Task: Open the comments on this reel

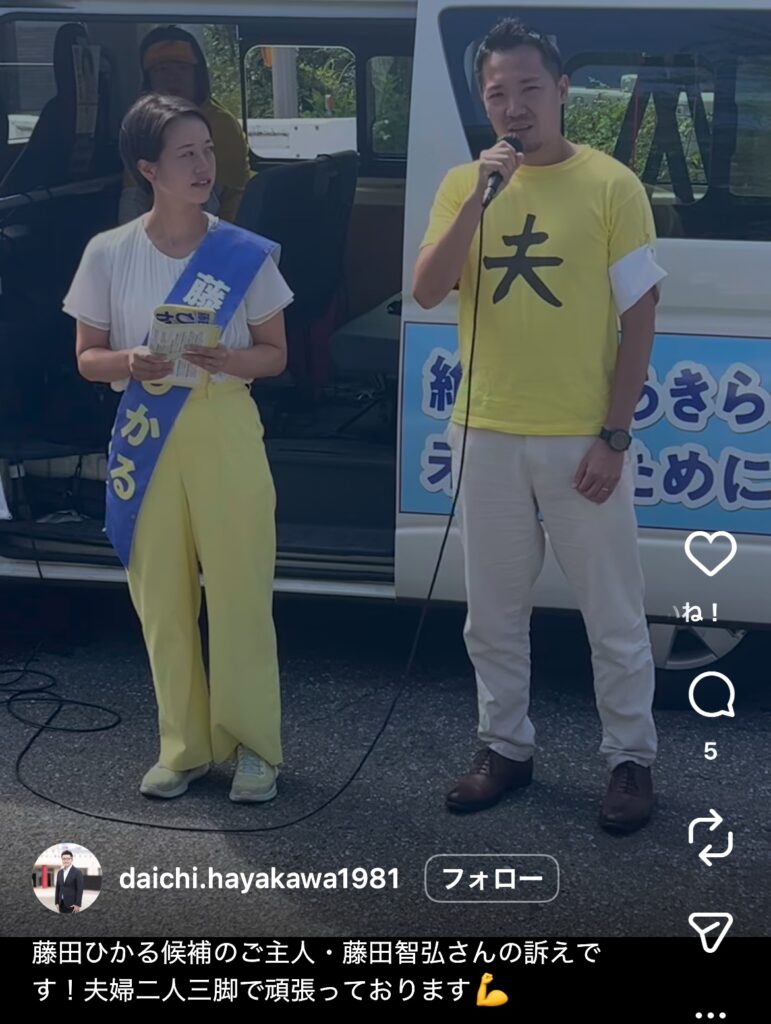Action: coord(711,696)
